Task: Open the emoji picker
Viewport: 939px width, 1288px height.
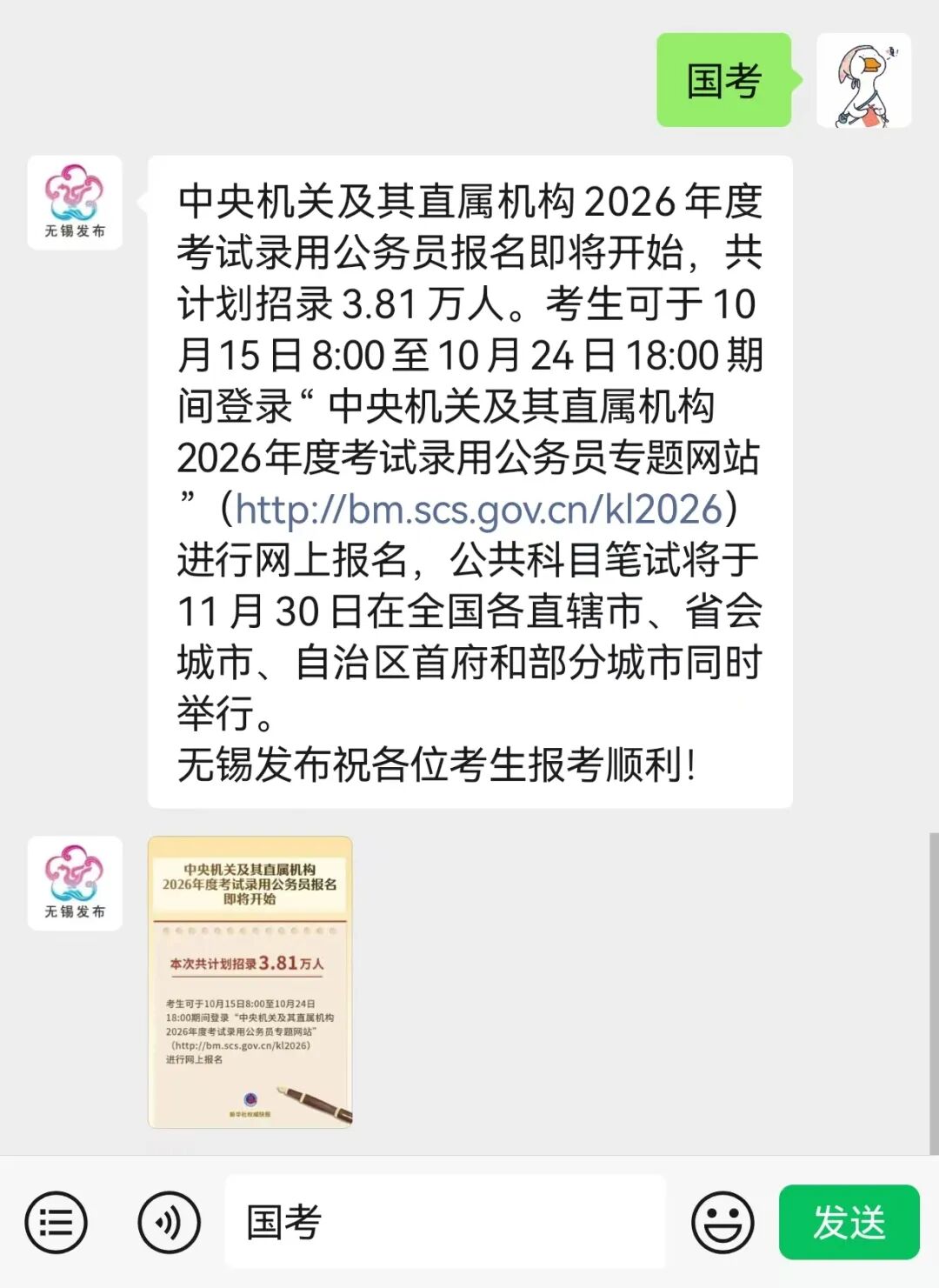Action: (722, 1222)
